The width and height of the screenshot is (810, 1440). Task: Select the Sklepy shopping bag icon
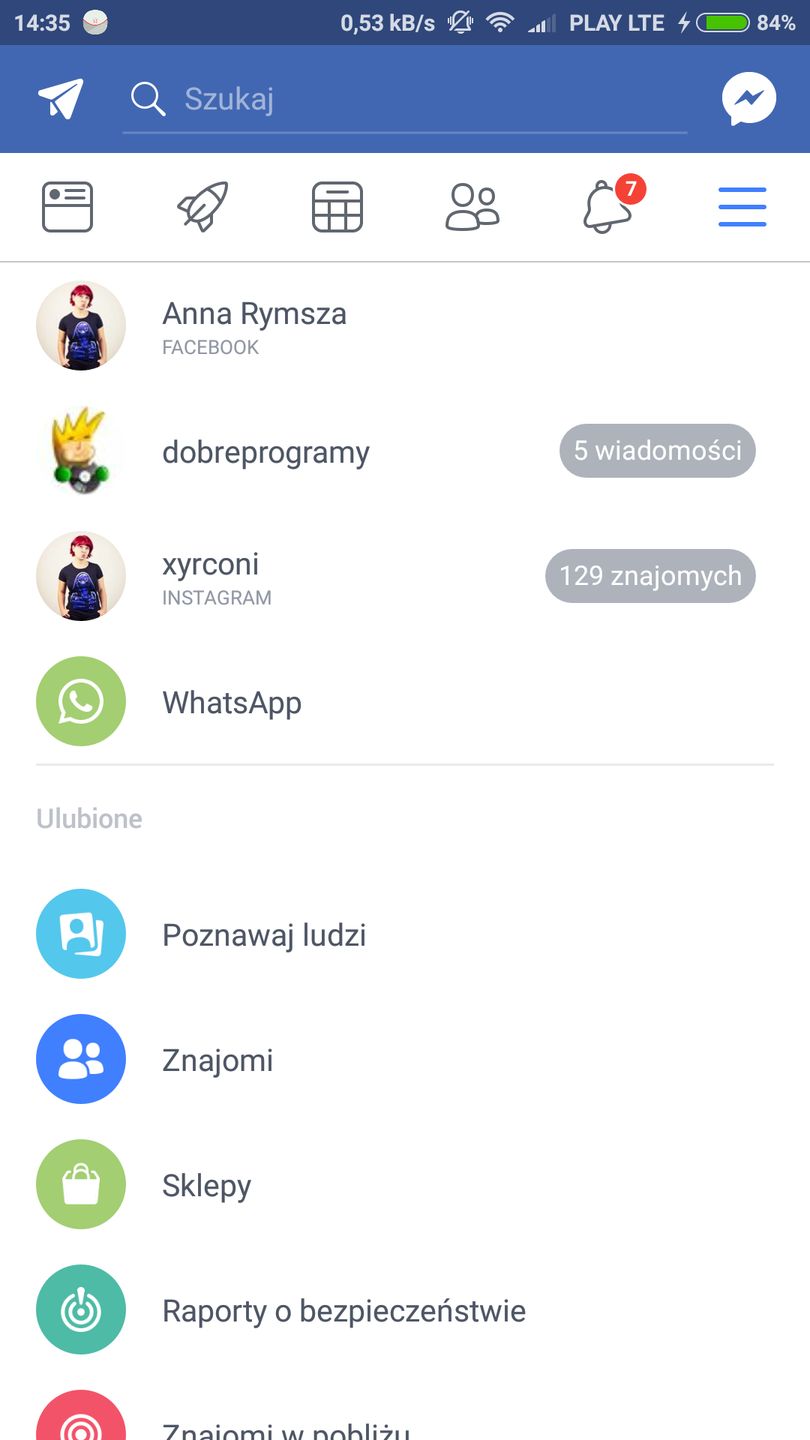(x=81, y=1184)
